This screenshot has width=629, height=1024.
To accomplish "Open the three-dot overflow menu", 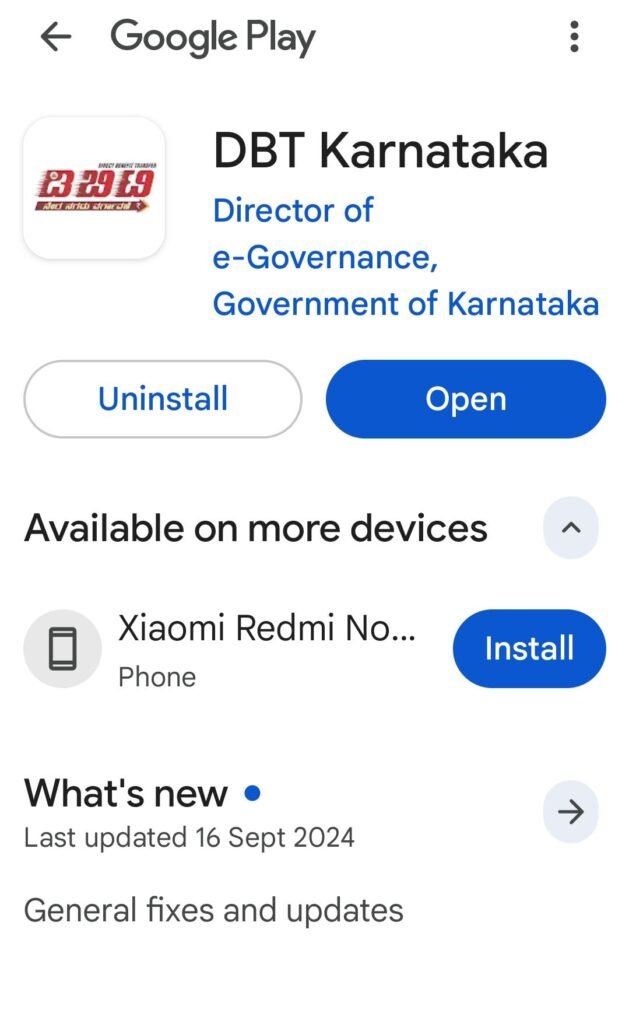I will pyautogui.click(x=574, y=38).
